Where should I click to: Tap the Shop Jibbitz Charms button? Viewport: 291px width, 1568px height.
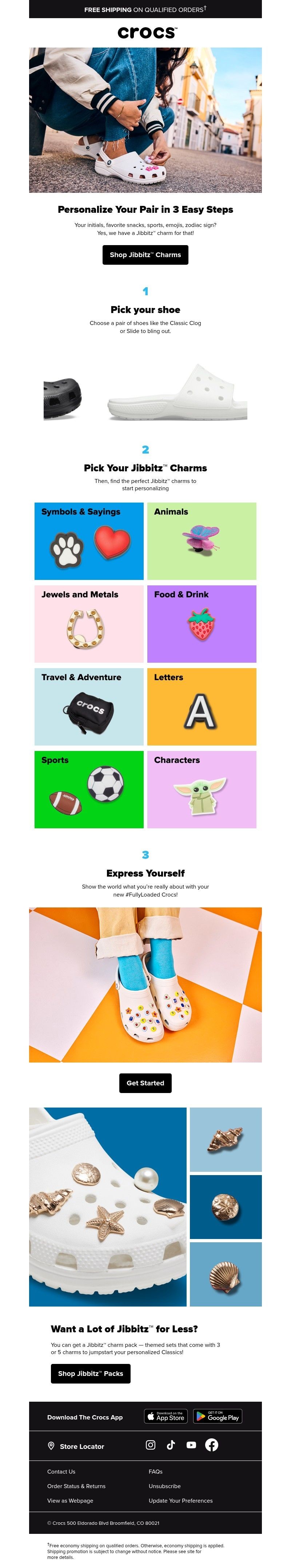(x=145, y=255)
